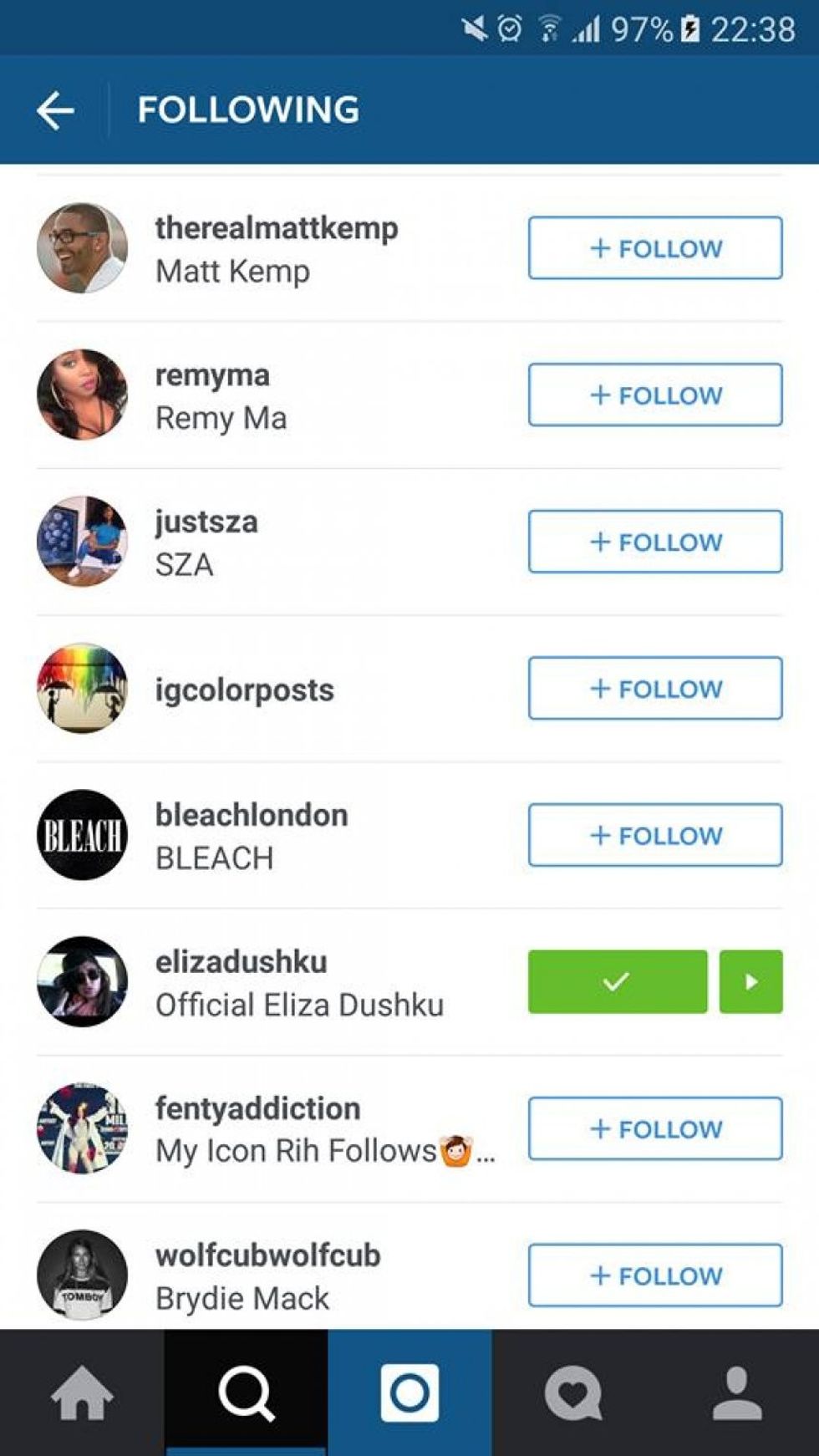
Task: Follow bleachlondon
Action: pos(654,835)
